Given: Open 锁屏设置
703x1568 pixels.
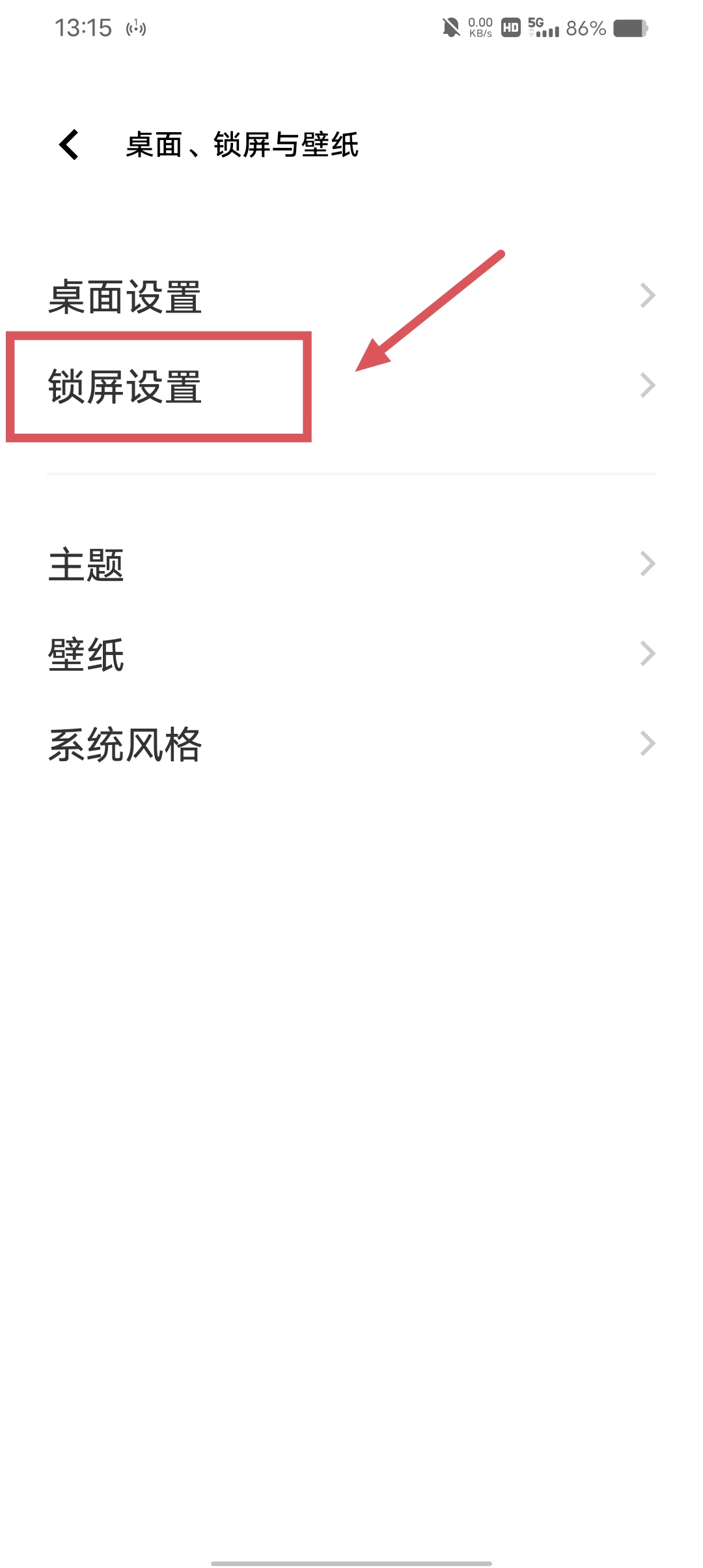Looking at the screenshot, I should [x=351, y=386].
